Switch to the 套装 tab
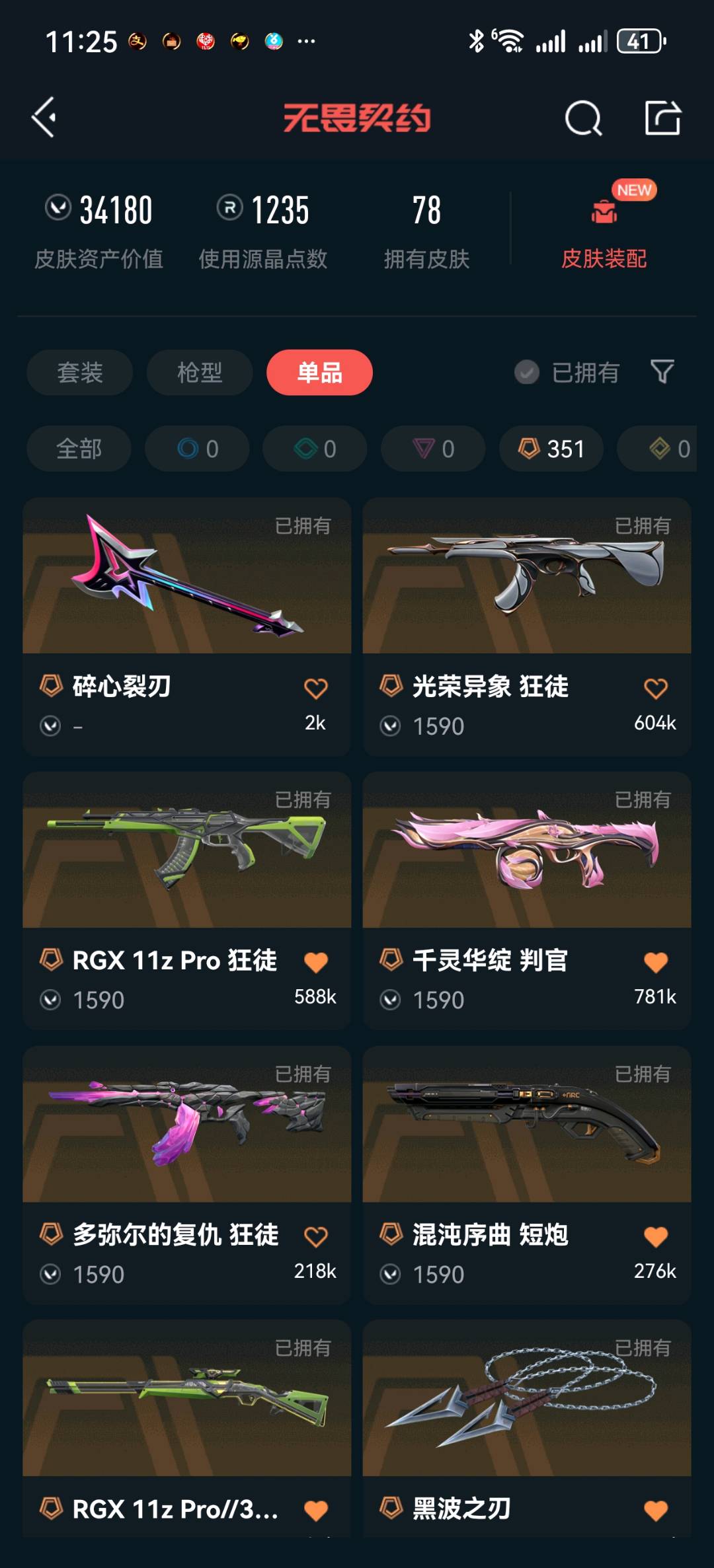The image size is (714, 1568). (x=80, y=372)
